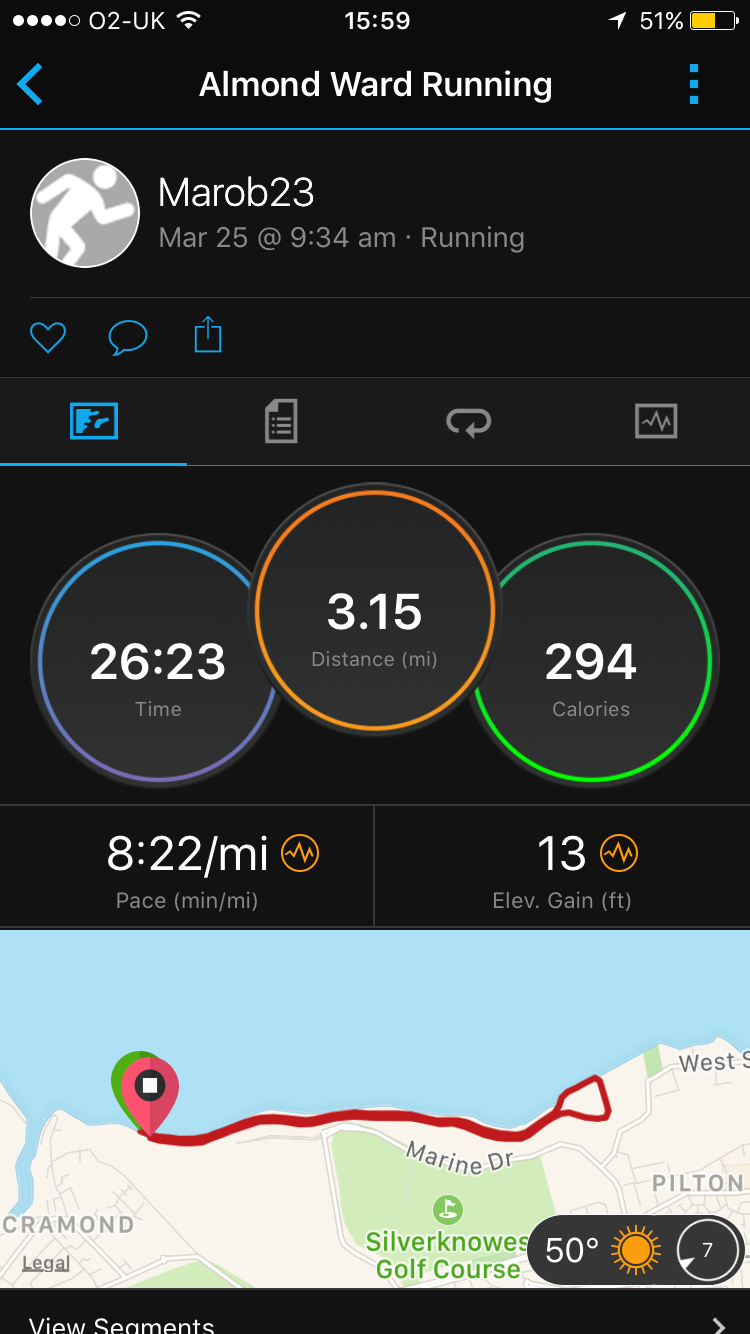
Task: Select the overview summary tab
Action: pos(94,421)
